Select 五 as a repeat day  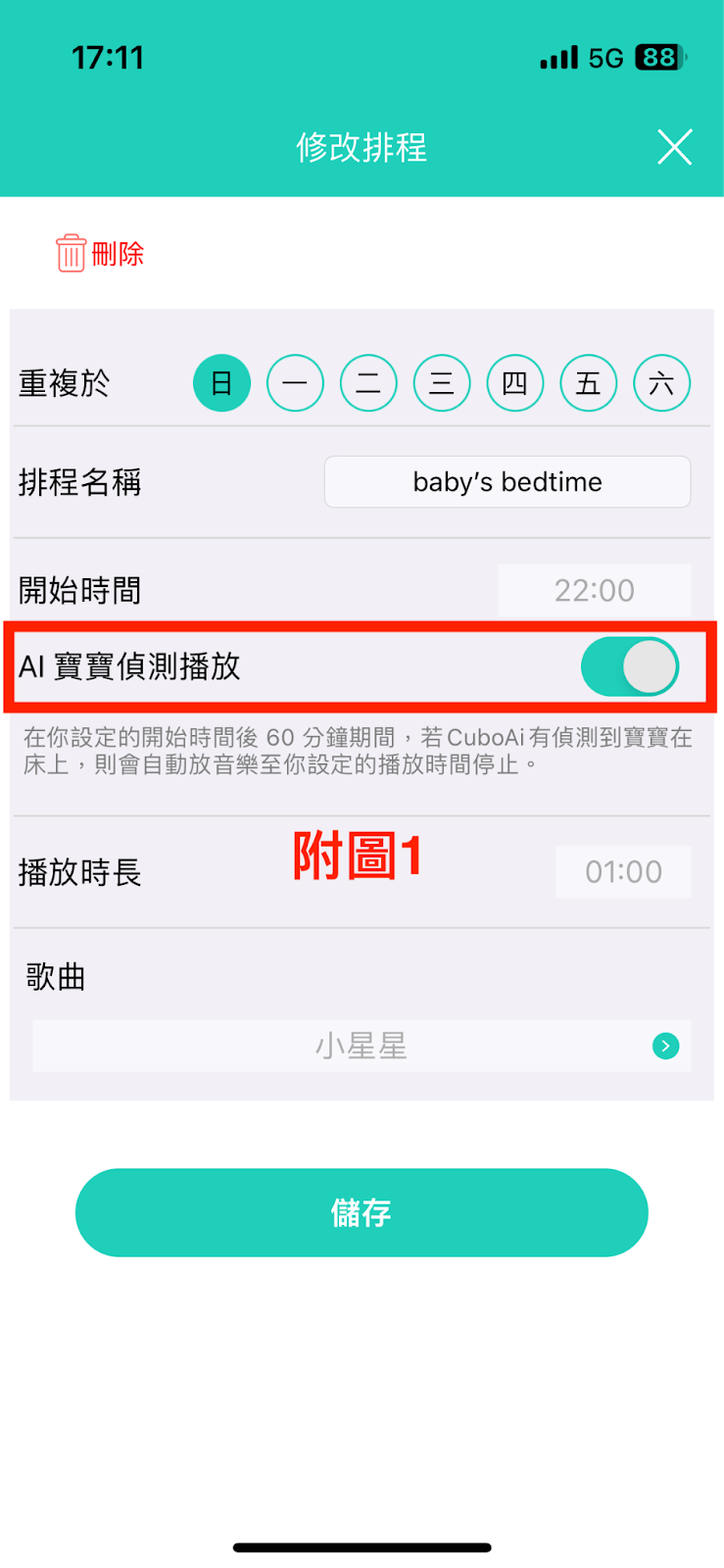click(589, 383)
